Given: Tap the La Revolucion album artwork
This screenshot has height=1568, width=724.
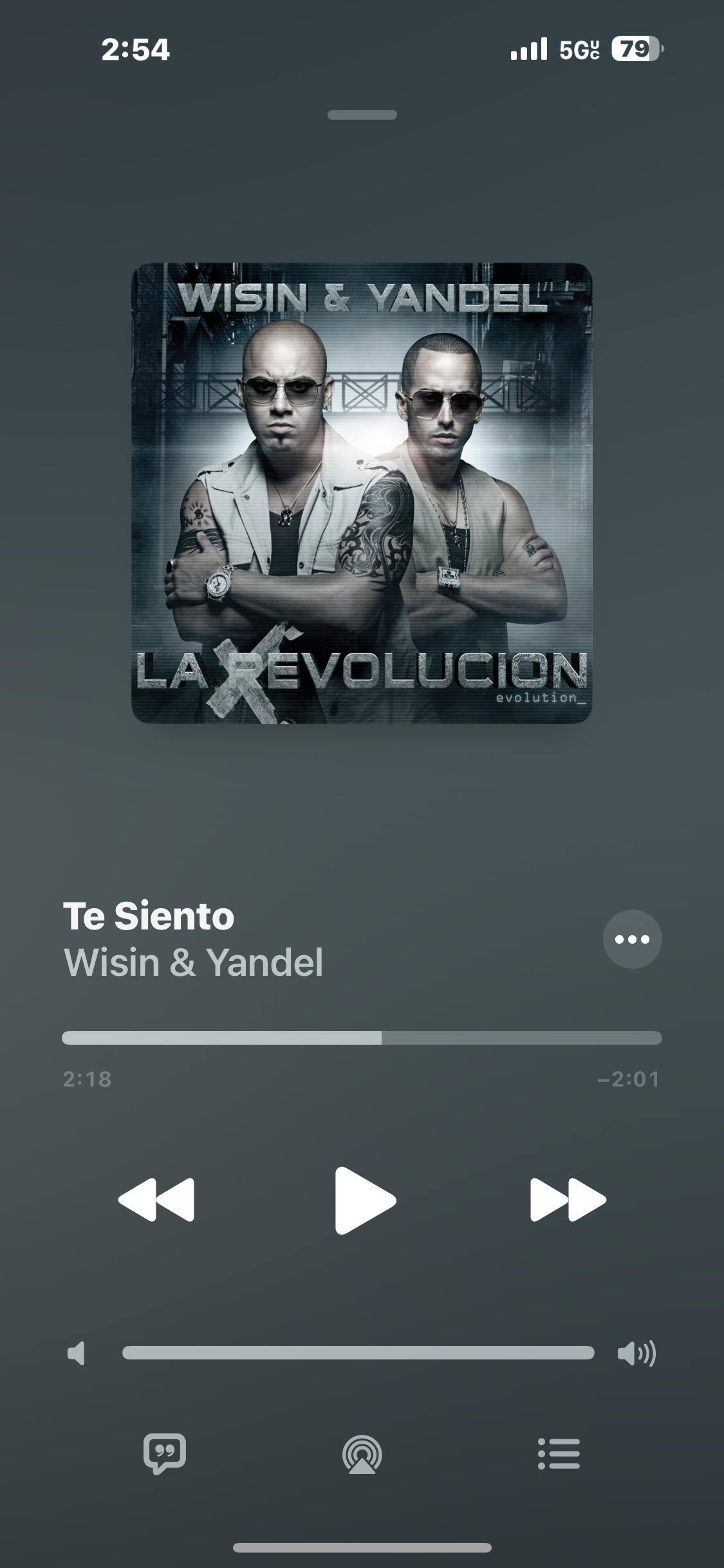Looking at the screenshot, I should coord(362,493).
